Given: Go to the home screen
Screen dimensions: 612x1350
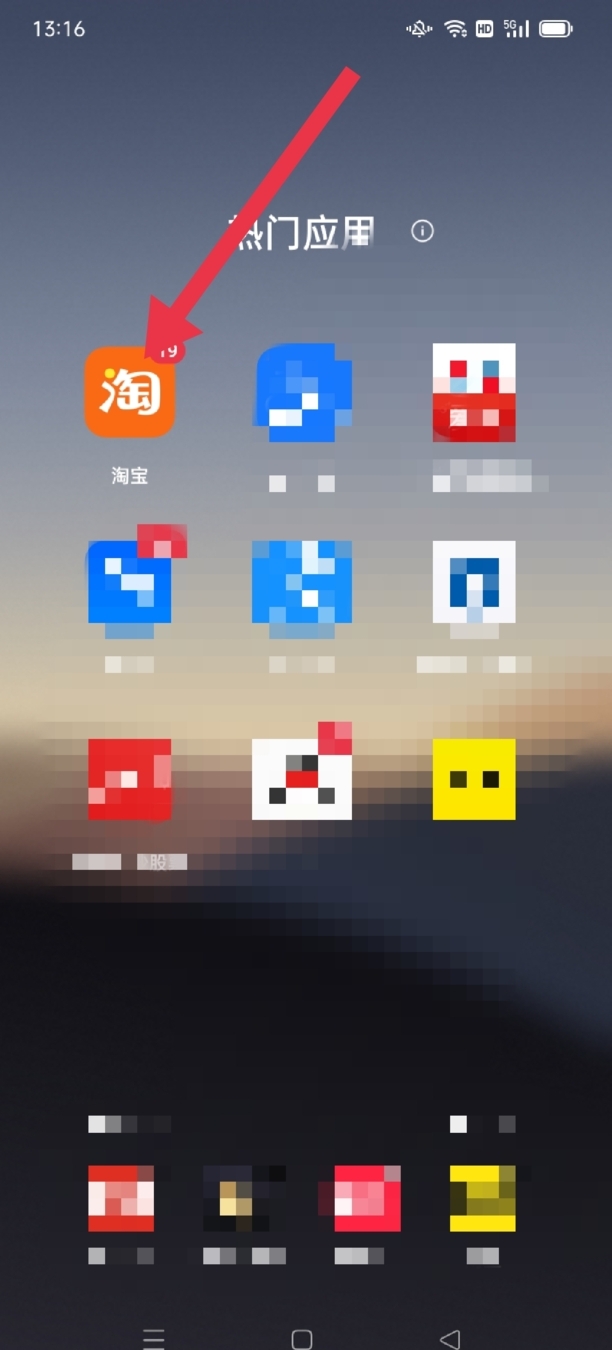Looking at the screenshot, I should tap(301, 1339).
